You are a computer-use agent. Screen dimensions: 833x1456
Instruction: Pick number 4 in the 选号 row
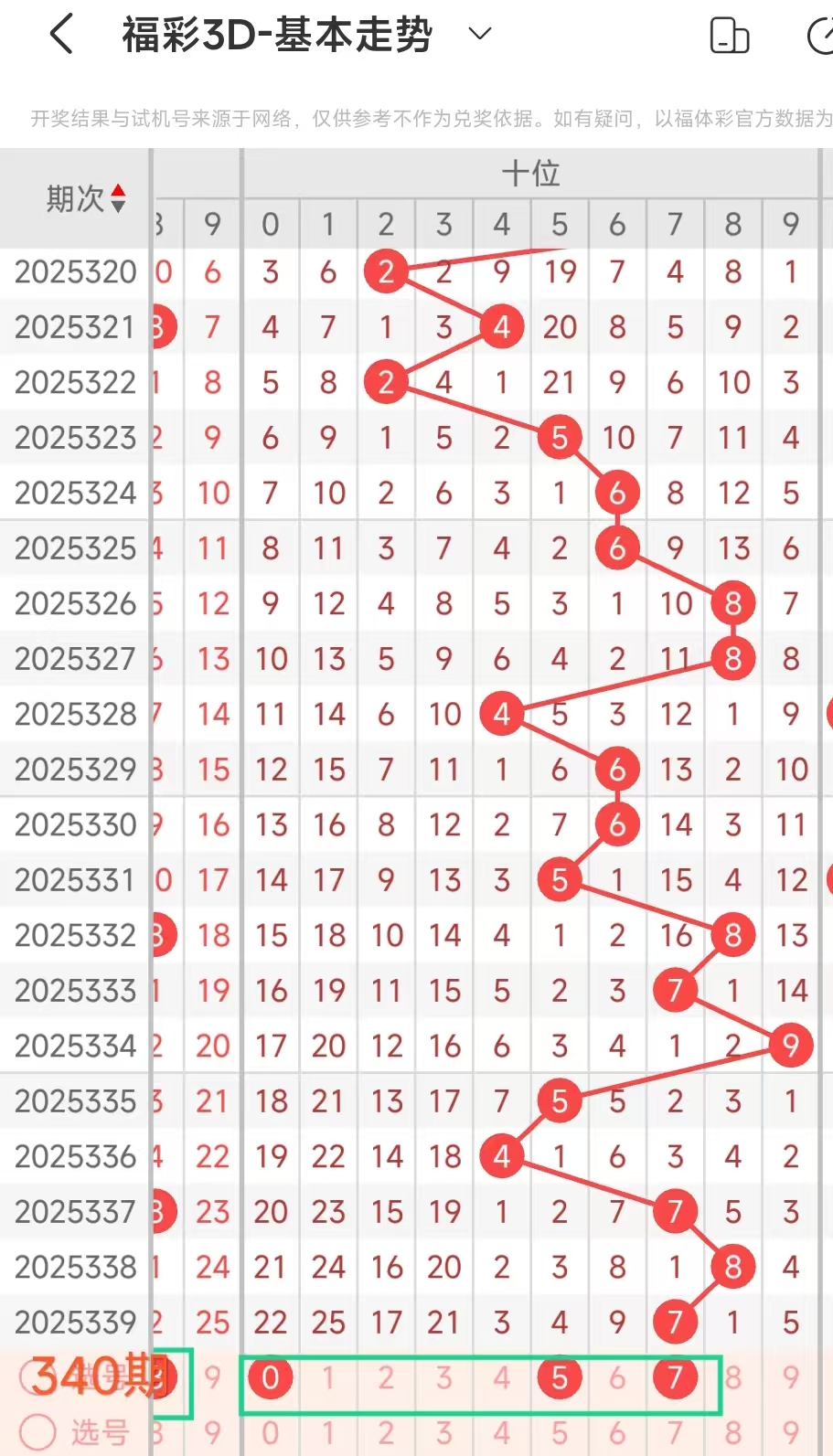click(502, 1432)
